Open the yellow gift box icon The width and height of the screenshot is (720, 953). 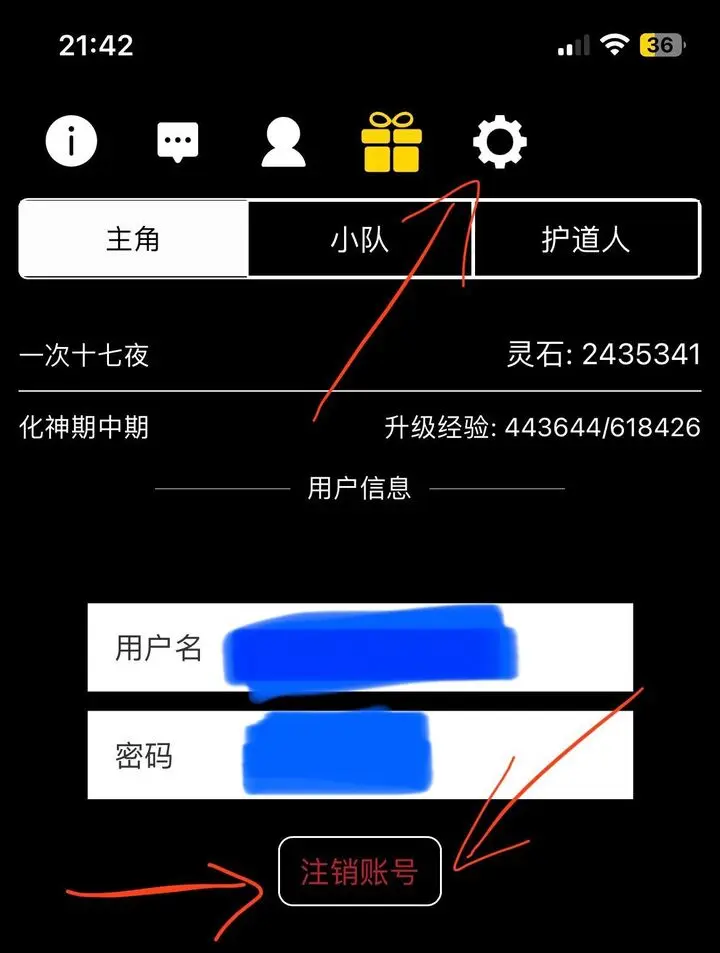(x=392, y=141)
